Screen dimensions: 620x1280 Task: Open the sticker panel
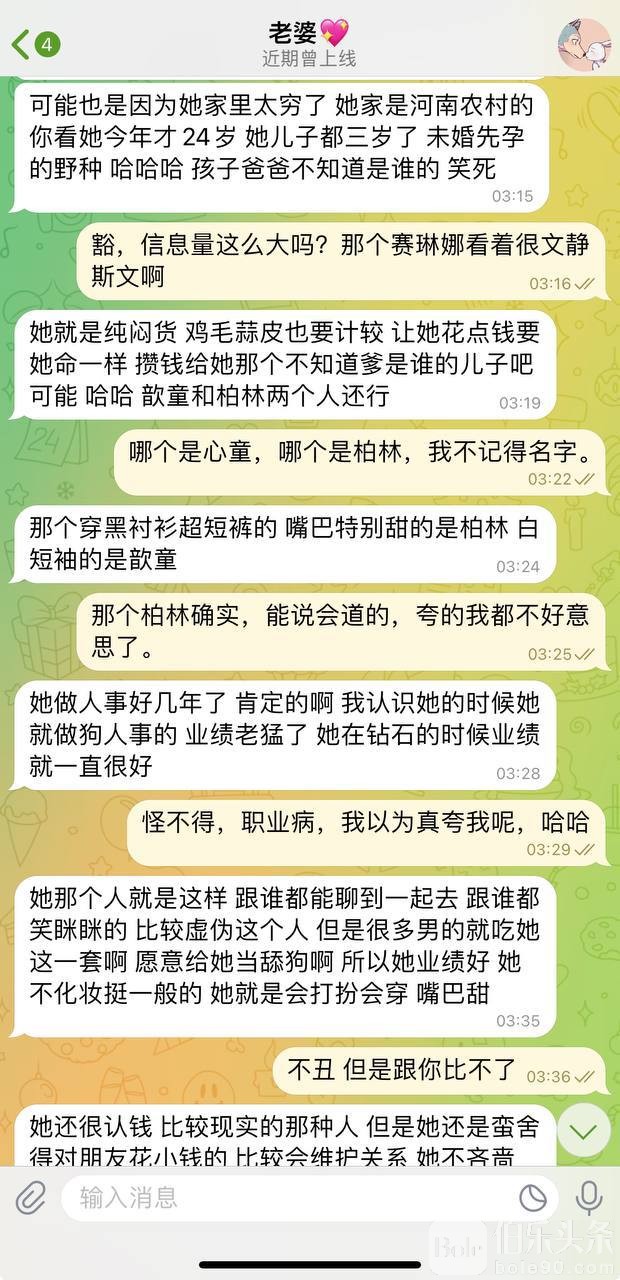point(533,1197)
